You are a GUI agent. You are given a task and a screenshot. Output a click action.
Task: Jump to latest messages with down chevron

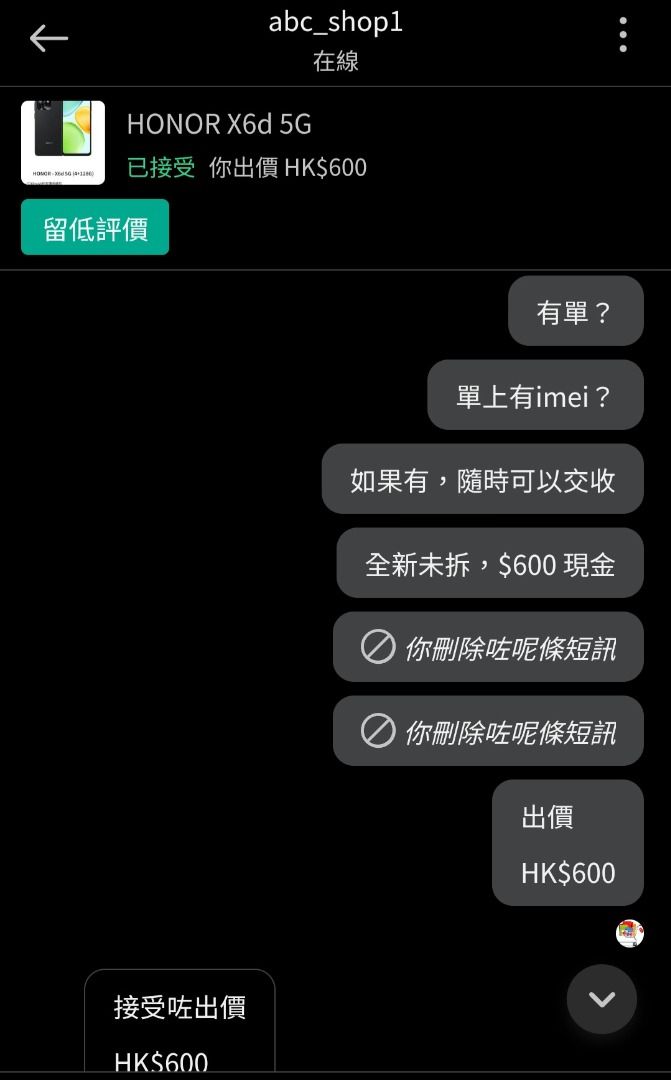pyautogui.click(x=601, y=999)
